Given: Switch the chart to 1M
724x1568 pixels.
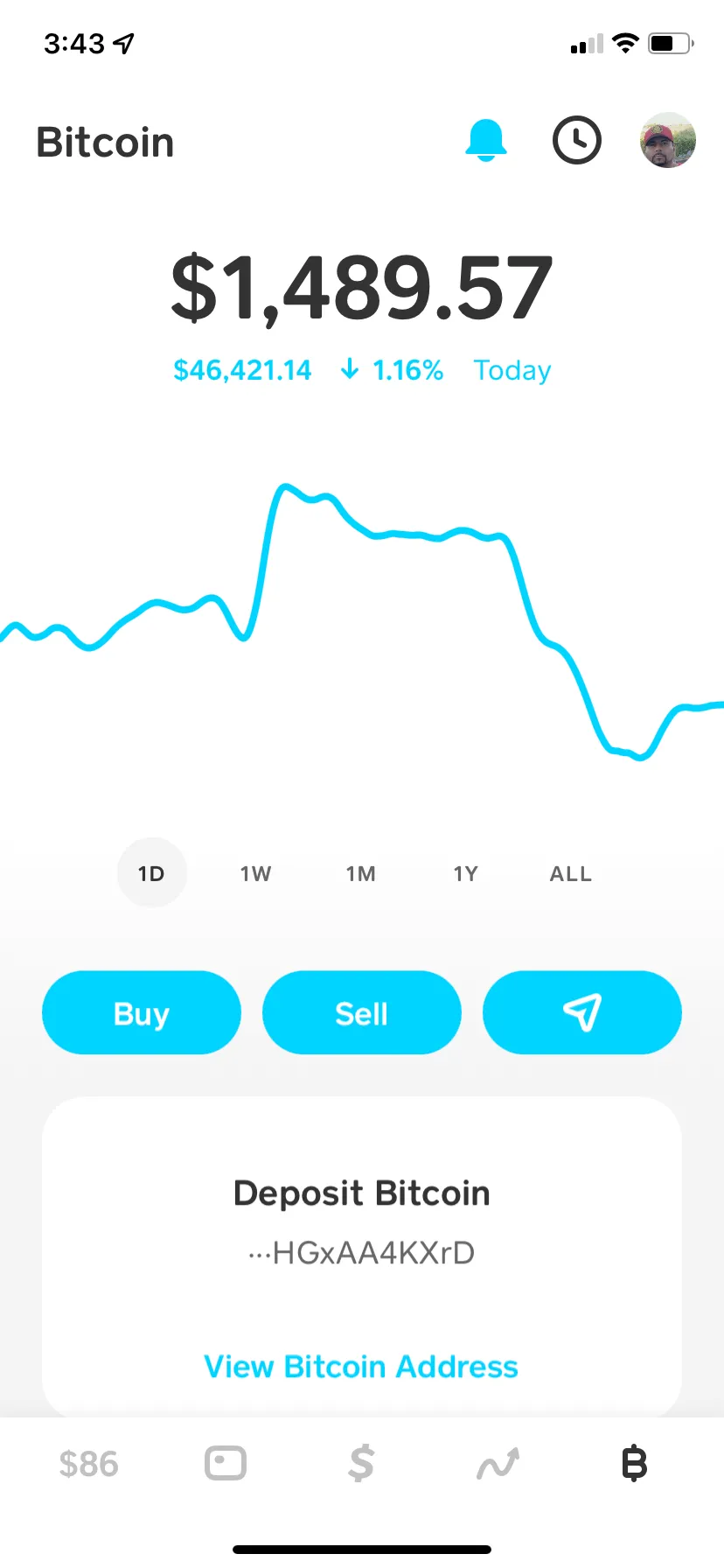Looking at the screenshot, I should point(361,873).
